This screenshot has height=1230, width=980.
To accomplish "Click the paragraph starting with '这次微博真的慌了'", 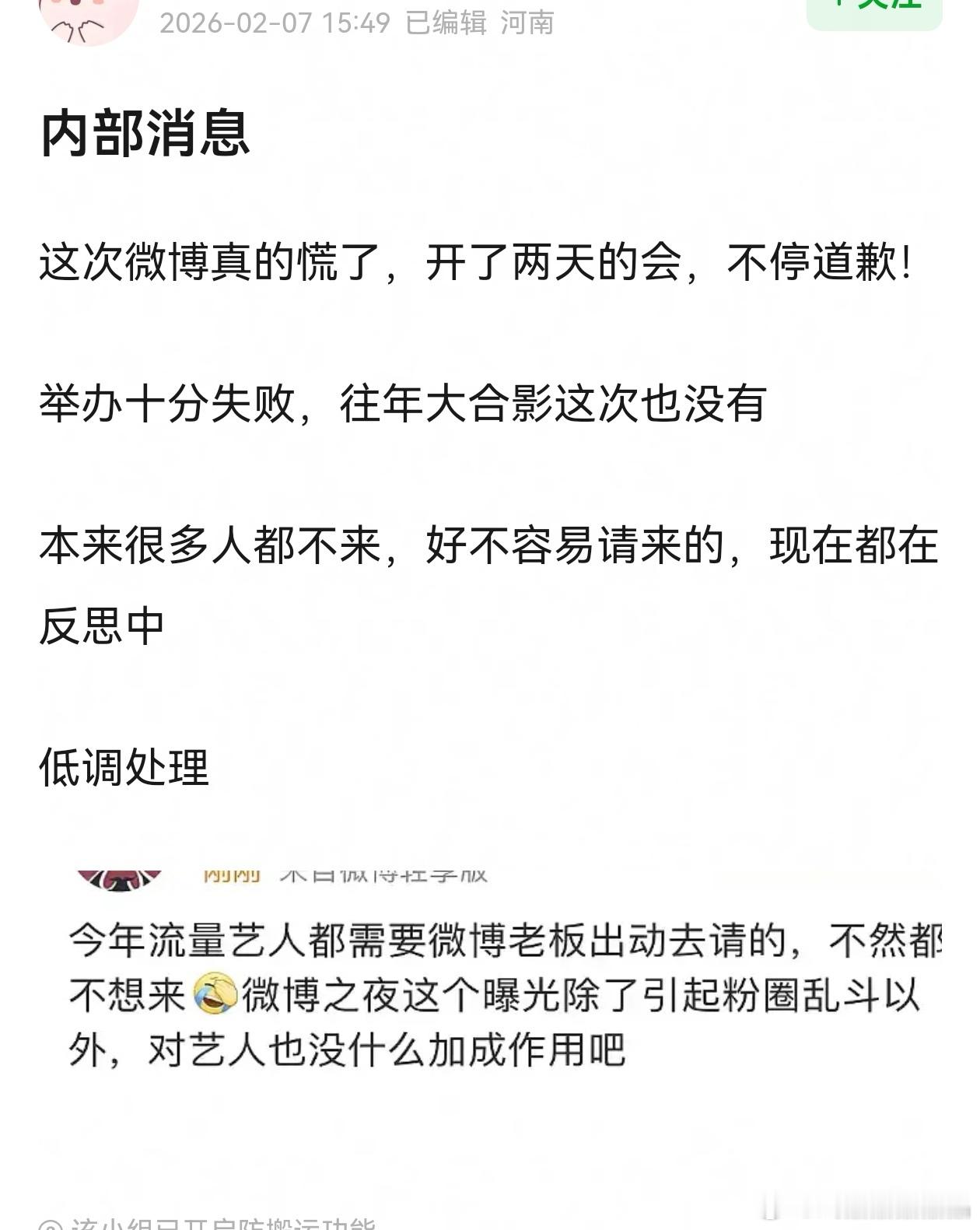I will (474, 265).
